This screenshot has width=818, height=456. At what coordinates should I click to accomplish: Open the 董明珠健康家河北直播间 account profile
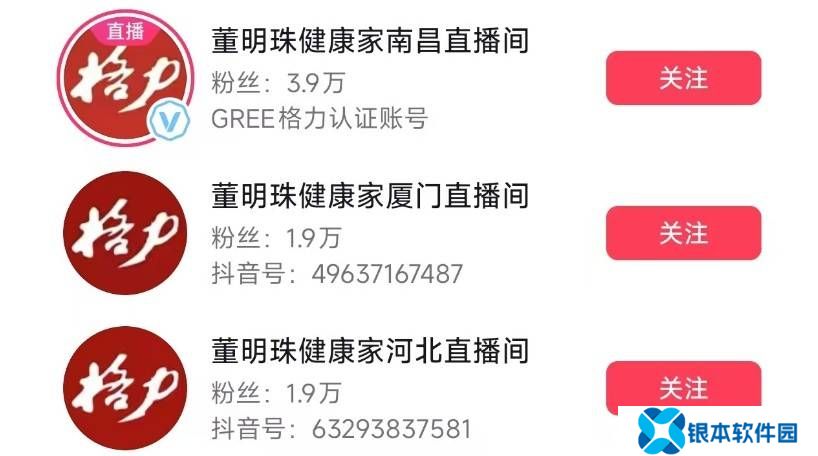(x=370, y=351)
